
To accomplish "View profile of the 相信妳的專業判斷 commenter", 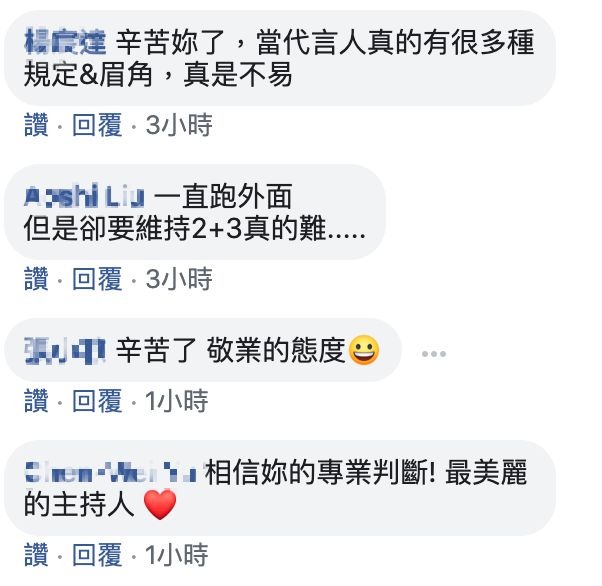I will [109, 470].
